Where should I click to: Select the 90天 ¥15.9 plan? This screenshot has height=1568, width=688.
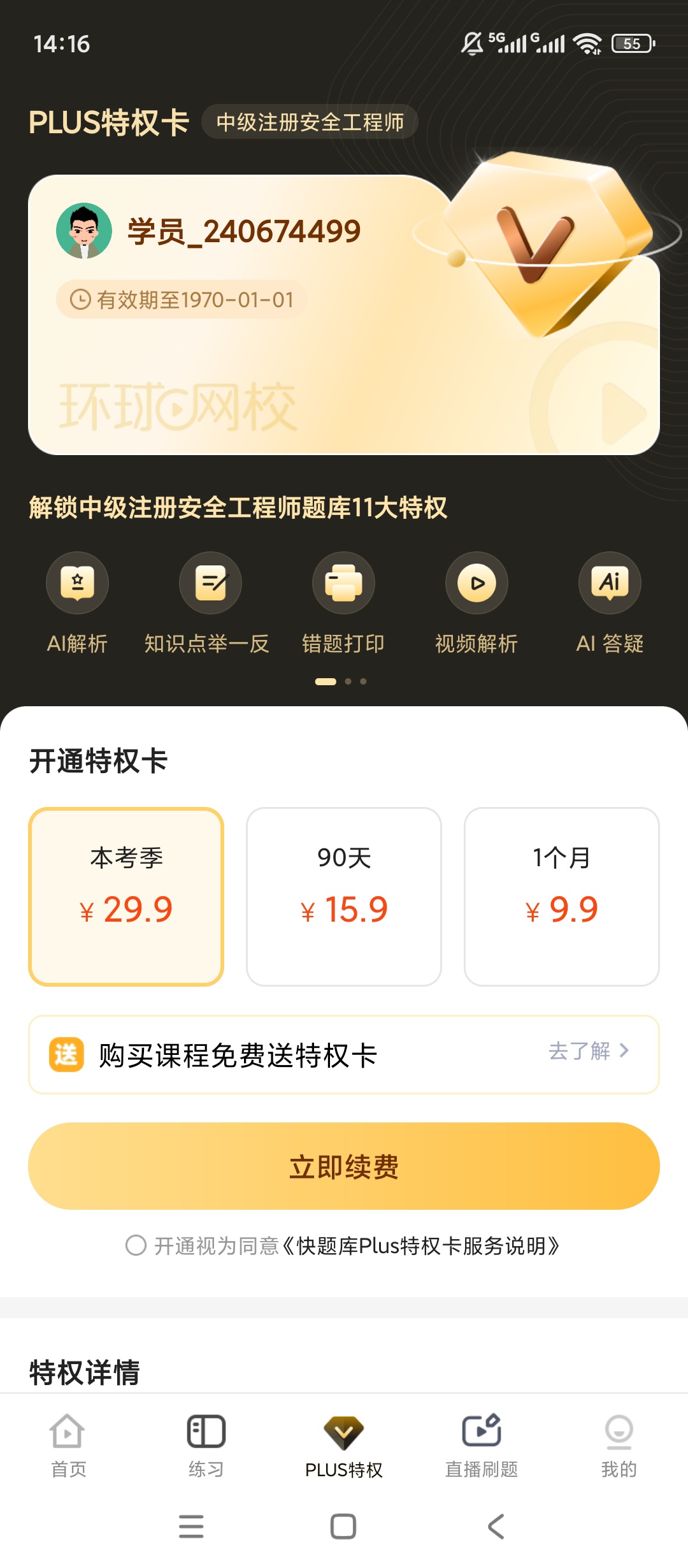[344, 897]
